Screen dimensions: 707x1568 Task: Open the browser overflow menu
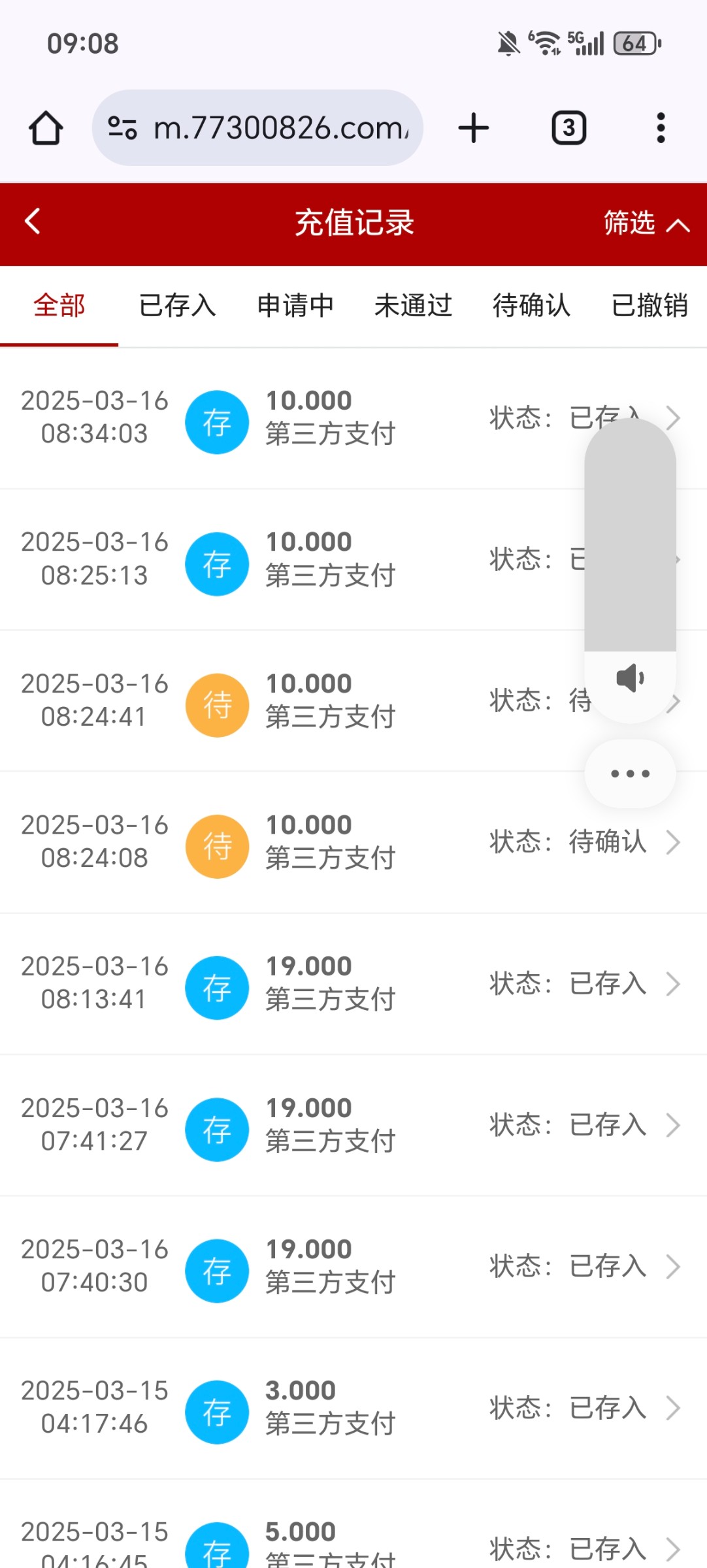[x=661, y=128]
